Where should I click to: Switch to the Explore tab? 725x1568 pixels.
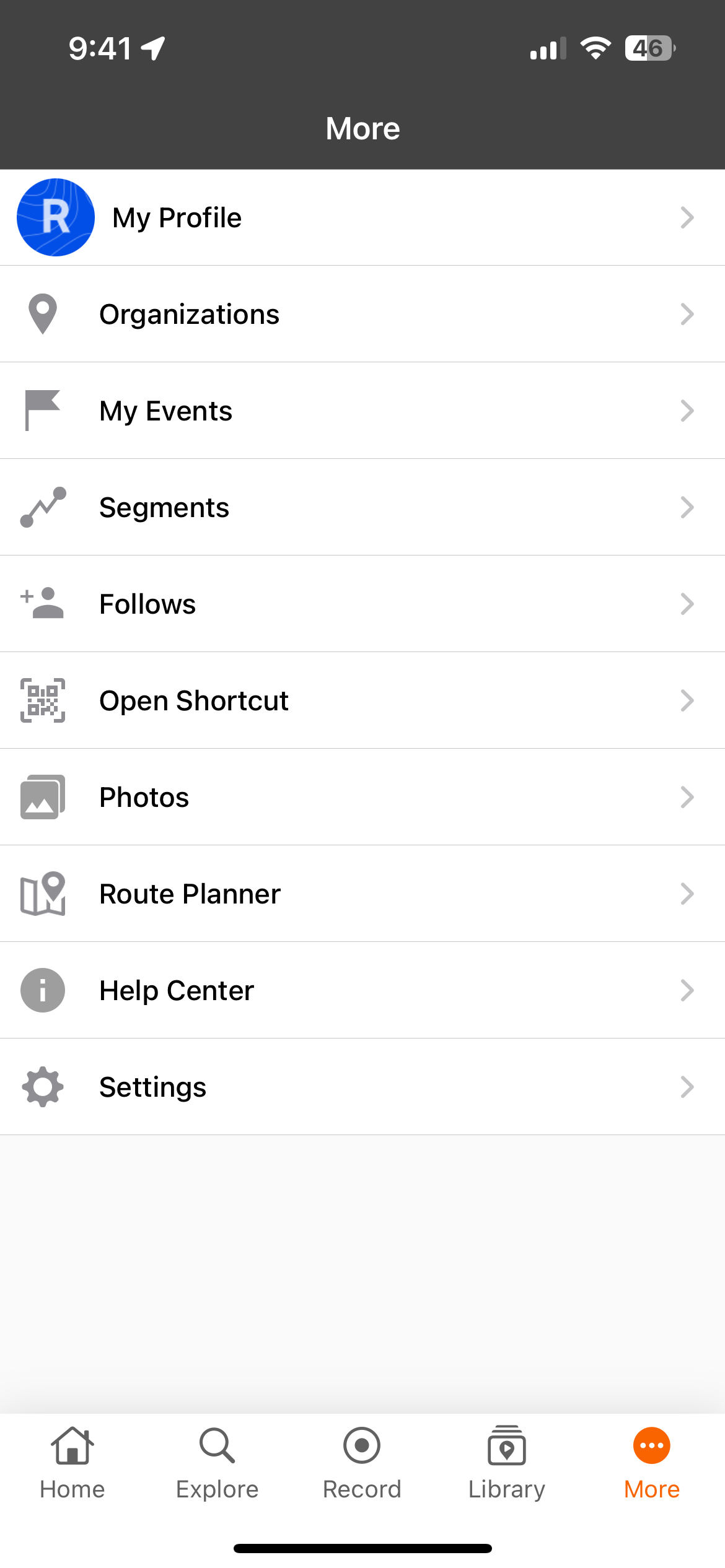click(x=217, y=1463)
